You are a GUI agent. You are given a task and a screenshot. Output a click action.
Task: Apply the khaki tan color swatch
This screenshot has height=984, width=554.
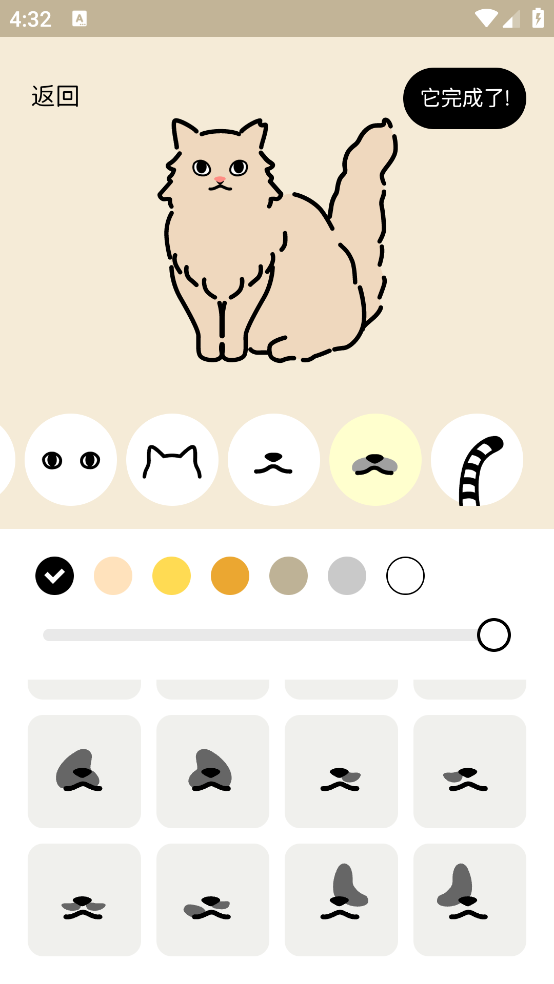(x=289, y=575)
